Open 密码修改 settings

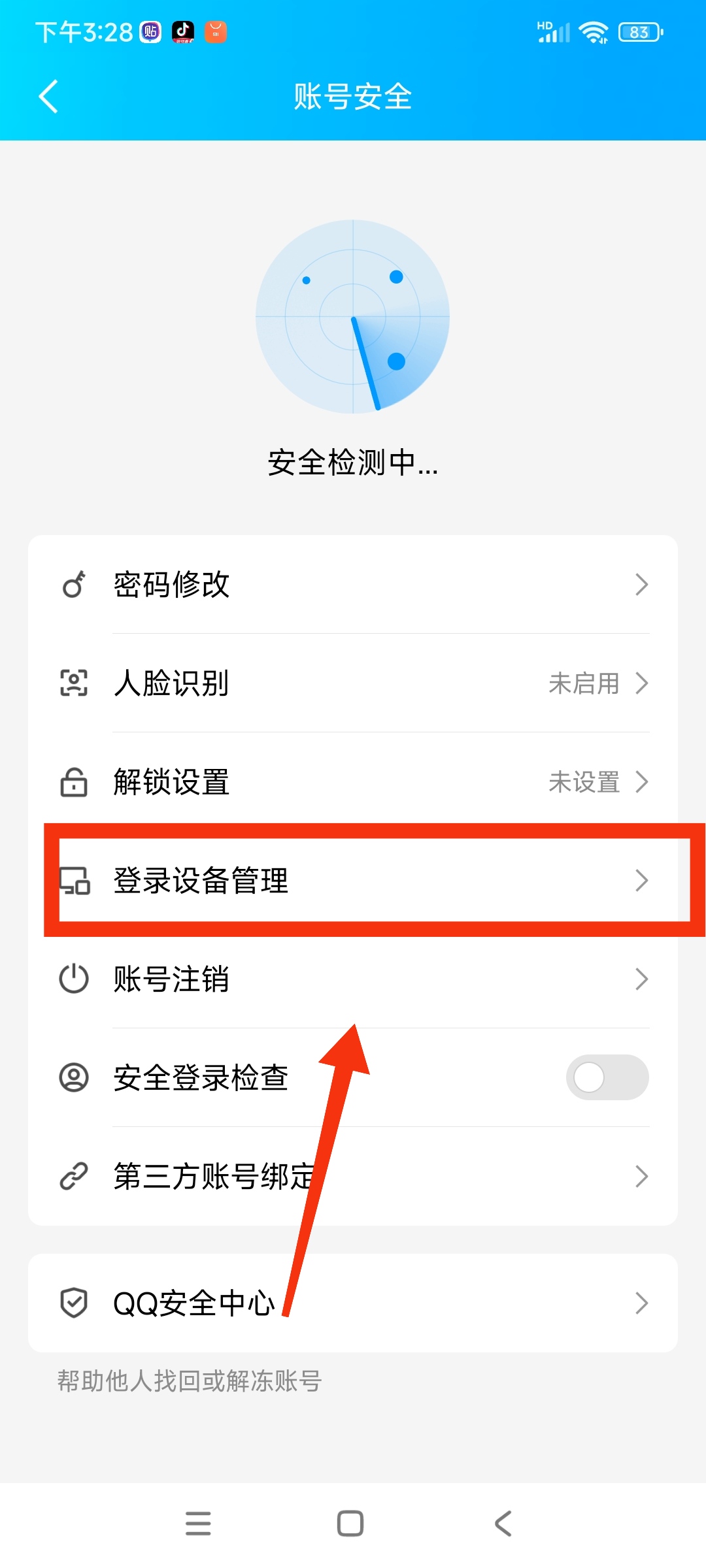(x=353, y=584)
